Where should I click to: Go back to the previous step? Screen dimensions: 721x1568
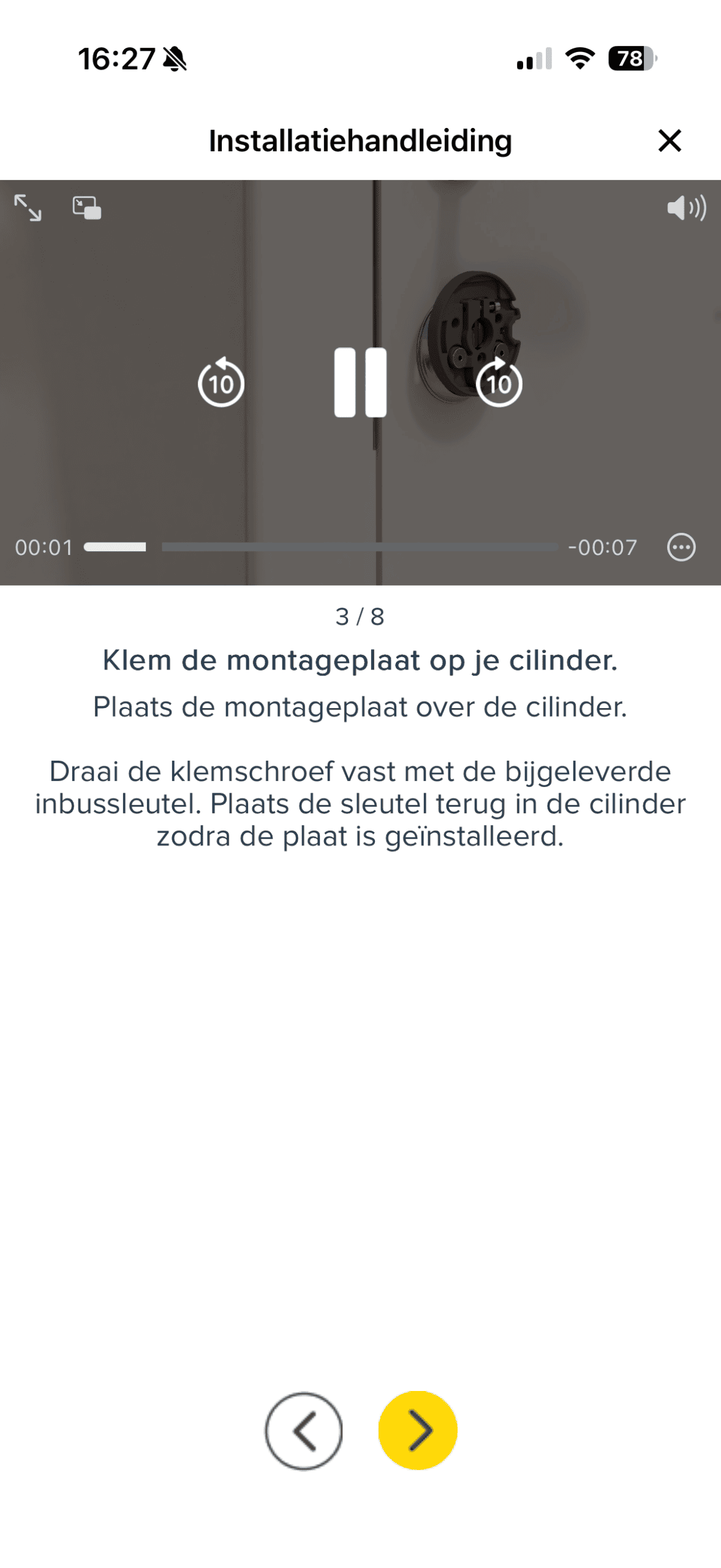tap(304, 1431)
